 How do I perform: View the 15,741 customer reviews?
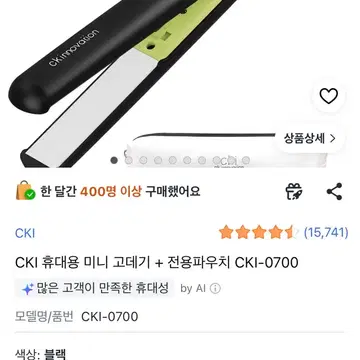pyautogui.click(x=326, y=232)
